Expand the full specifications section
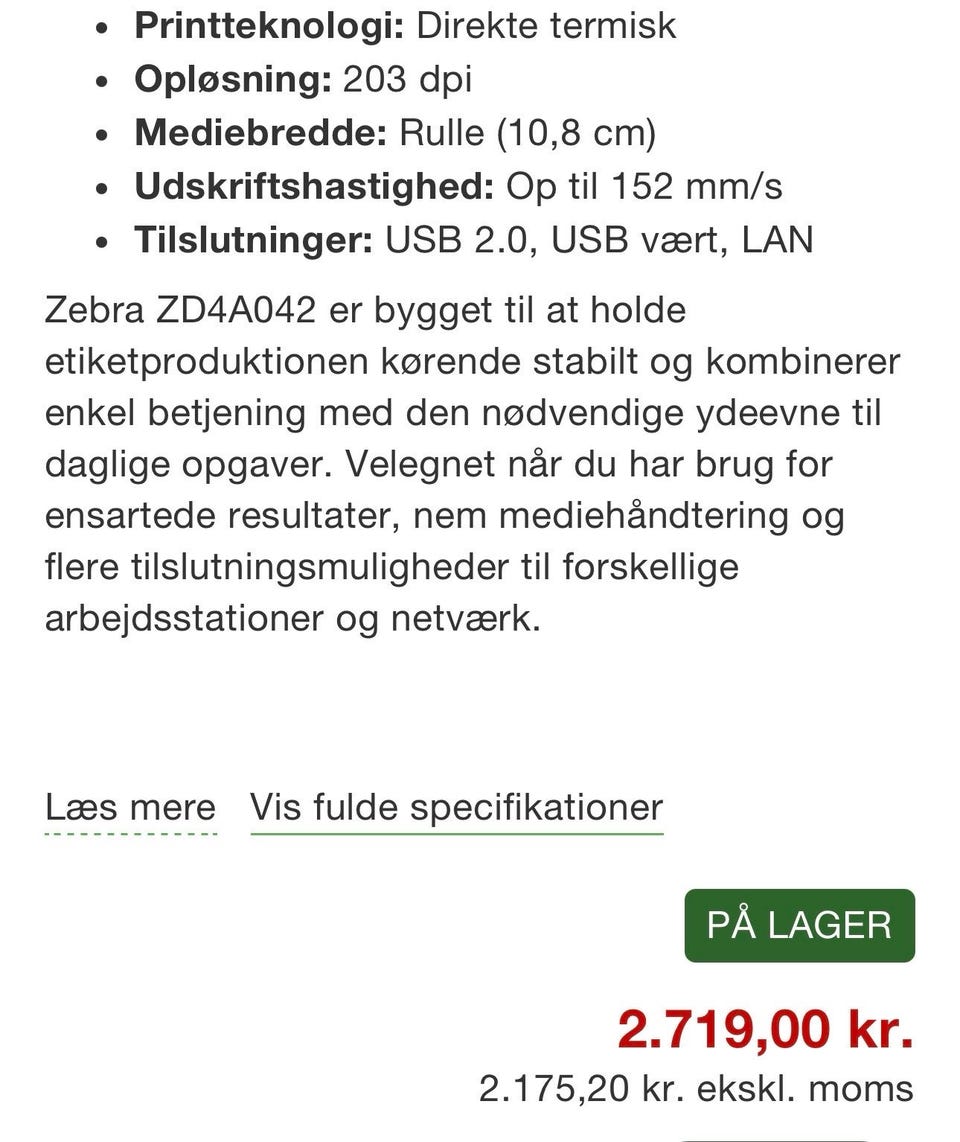 pyautogui.click(x=457, y=807)
